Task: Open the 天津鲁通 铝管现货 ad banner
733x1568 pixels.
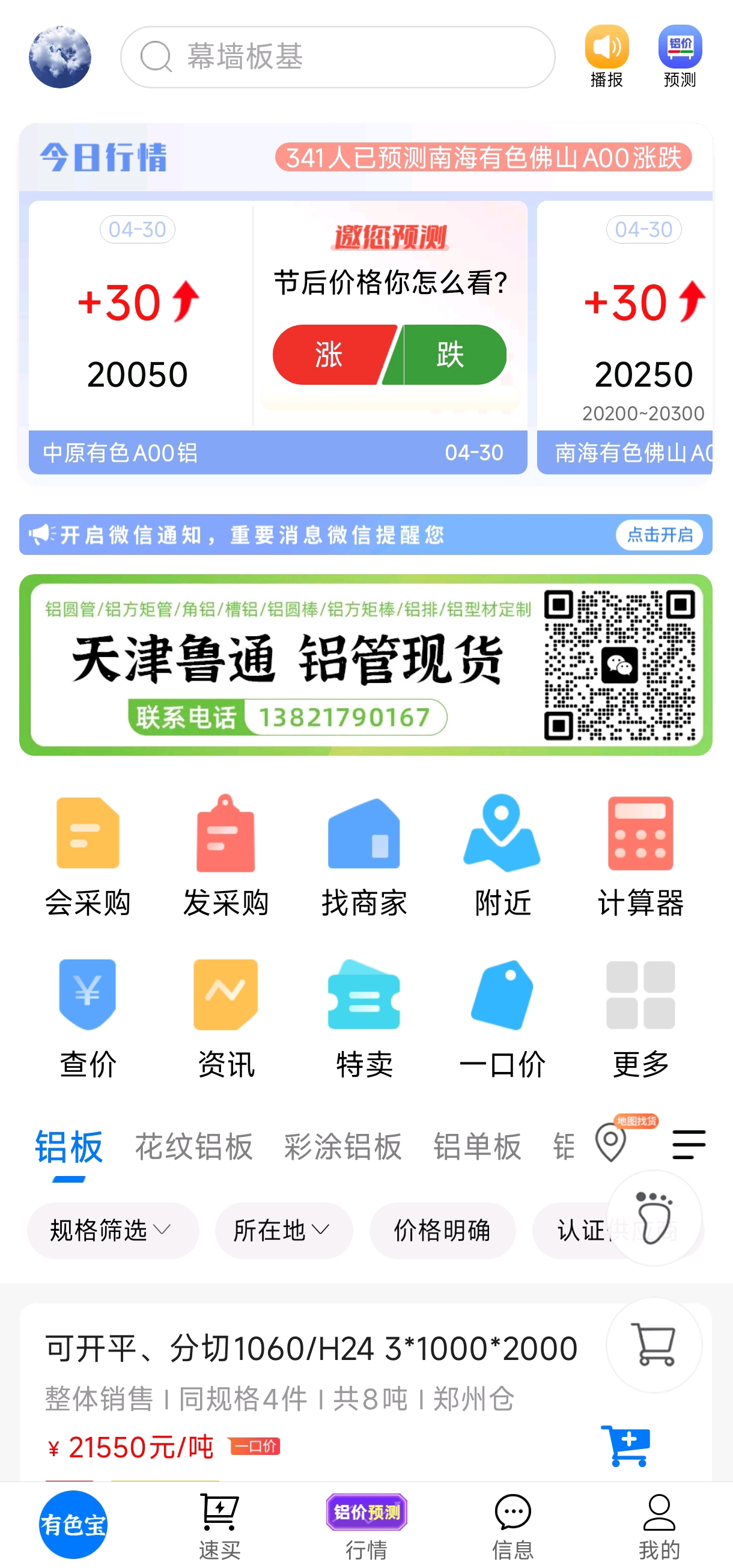Action: (365, 665)
